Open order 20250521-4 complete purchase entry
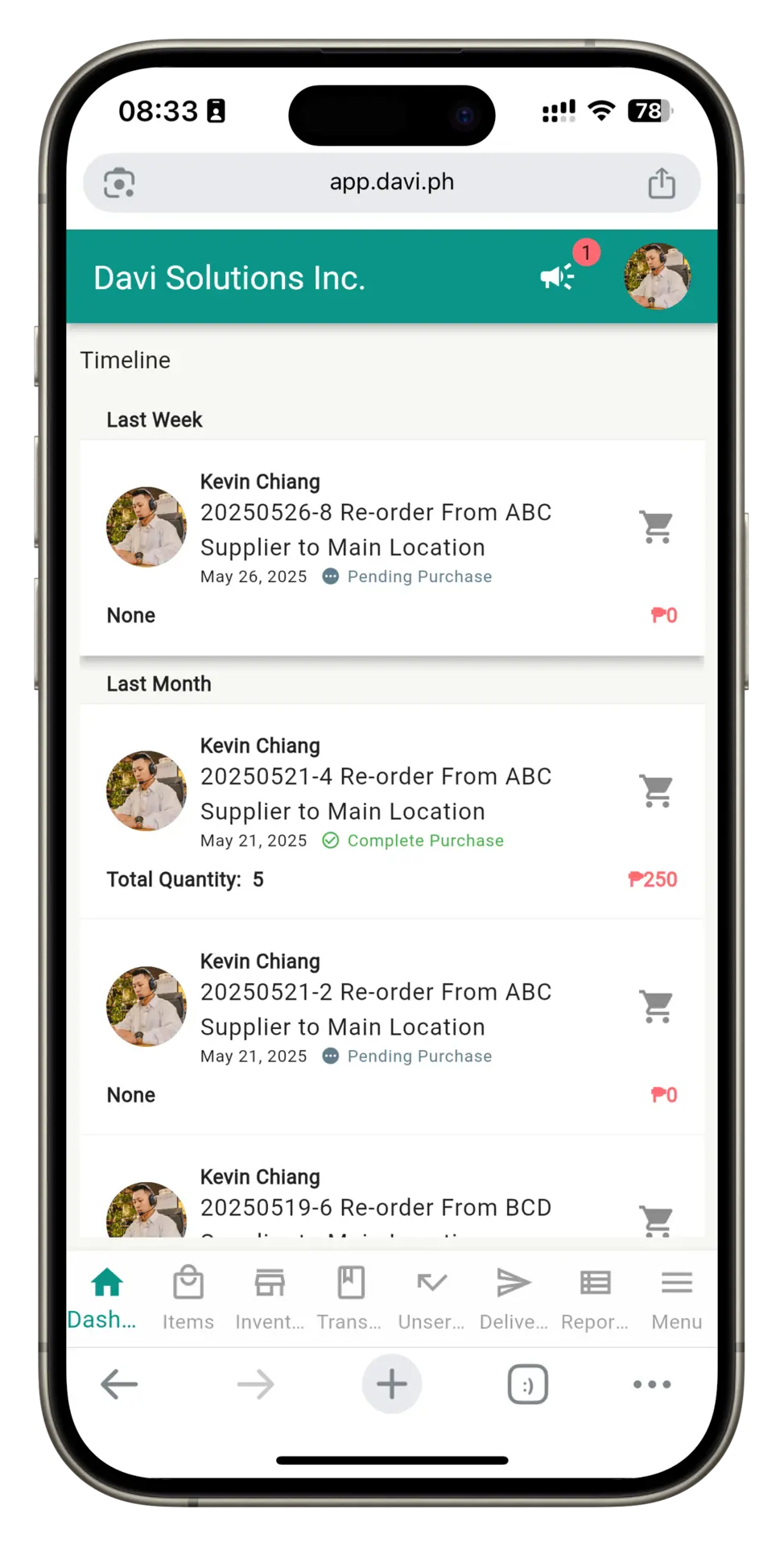 (376, 793)
